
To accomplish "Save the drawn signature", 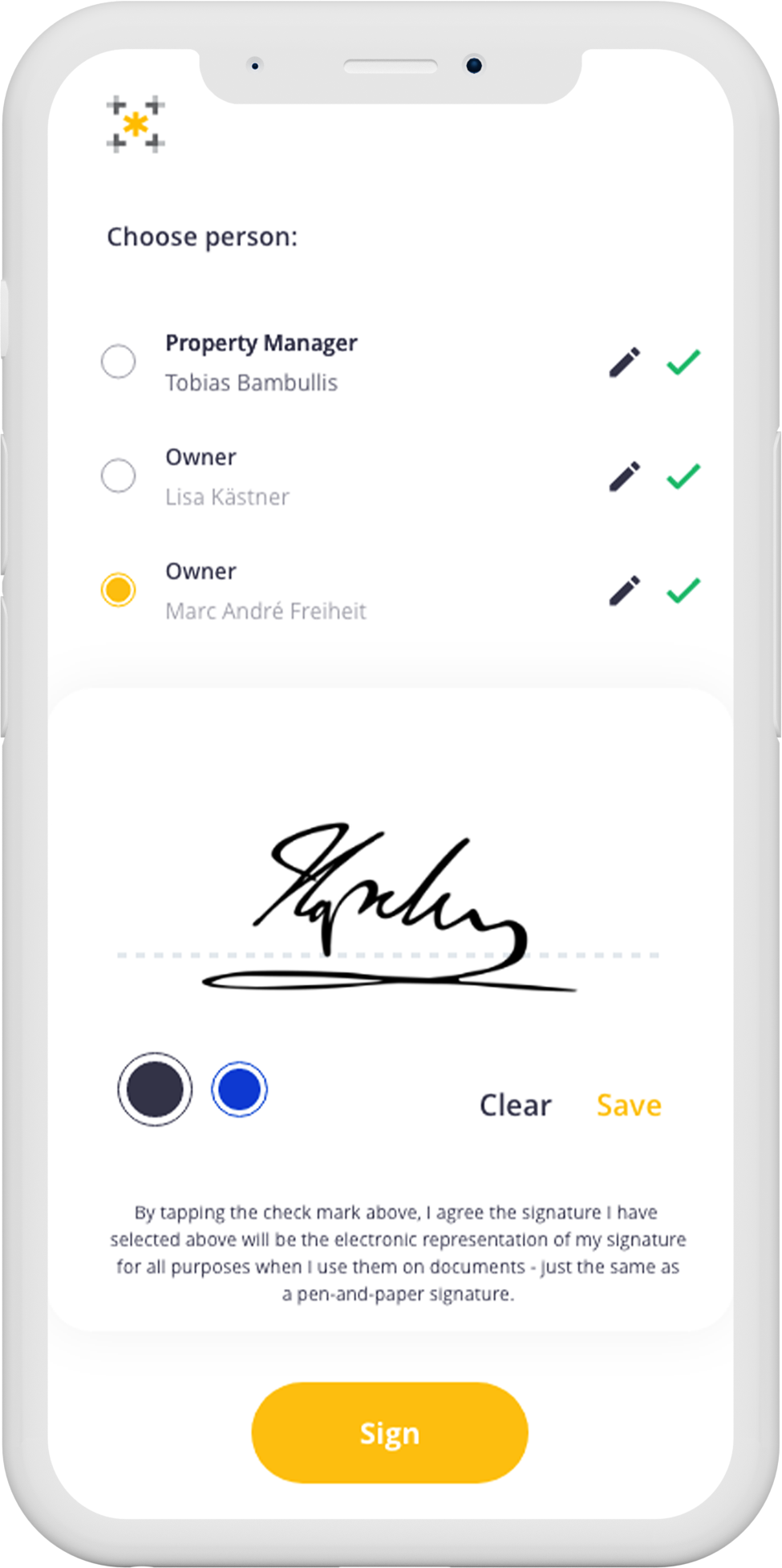I will (x=629, y=1105).
